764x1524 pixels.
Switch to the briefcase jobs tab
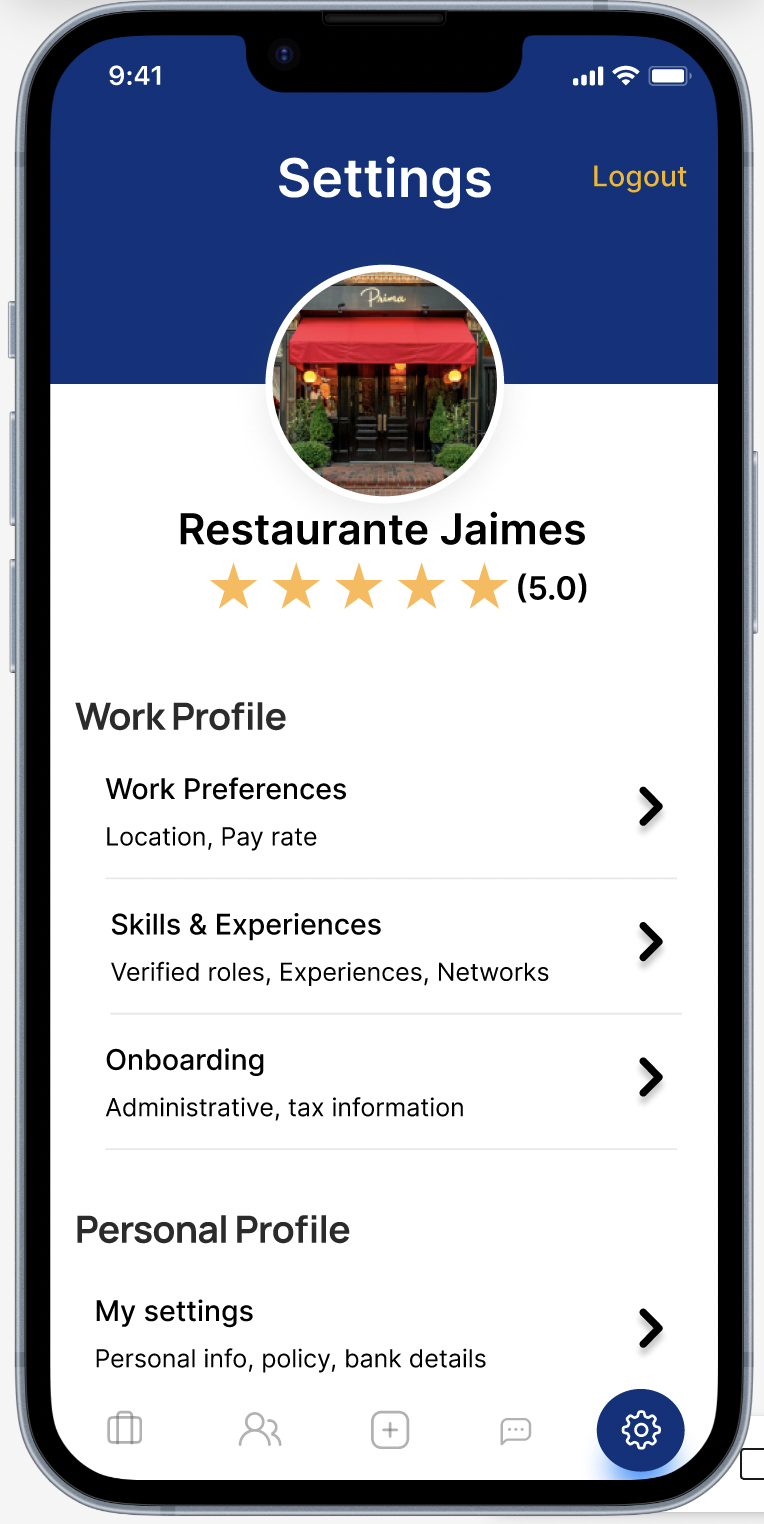(125, 1428)
